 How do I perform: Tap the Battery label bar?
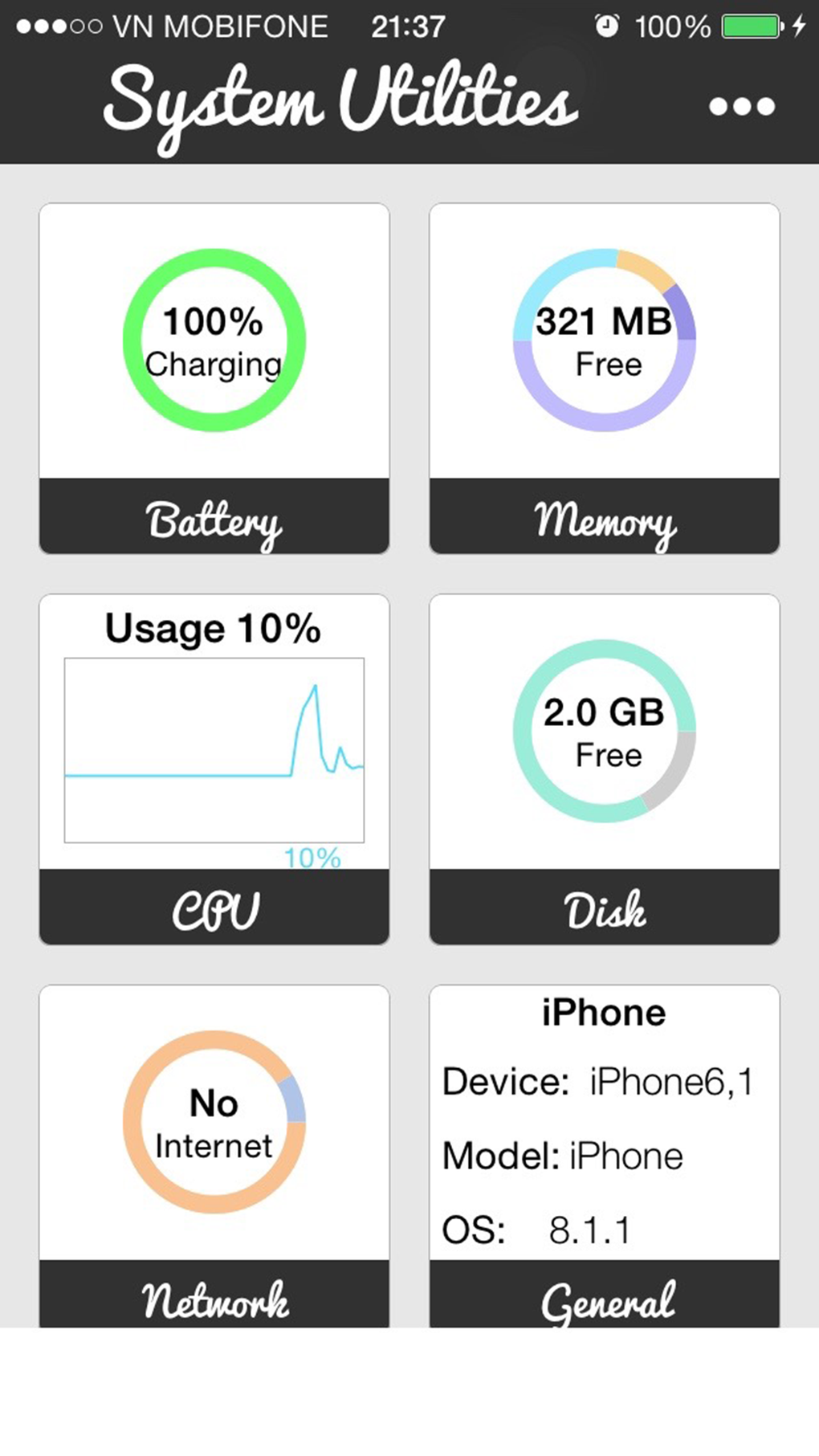click(x=213, y=520)
